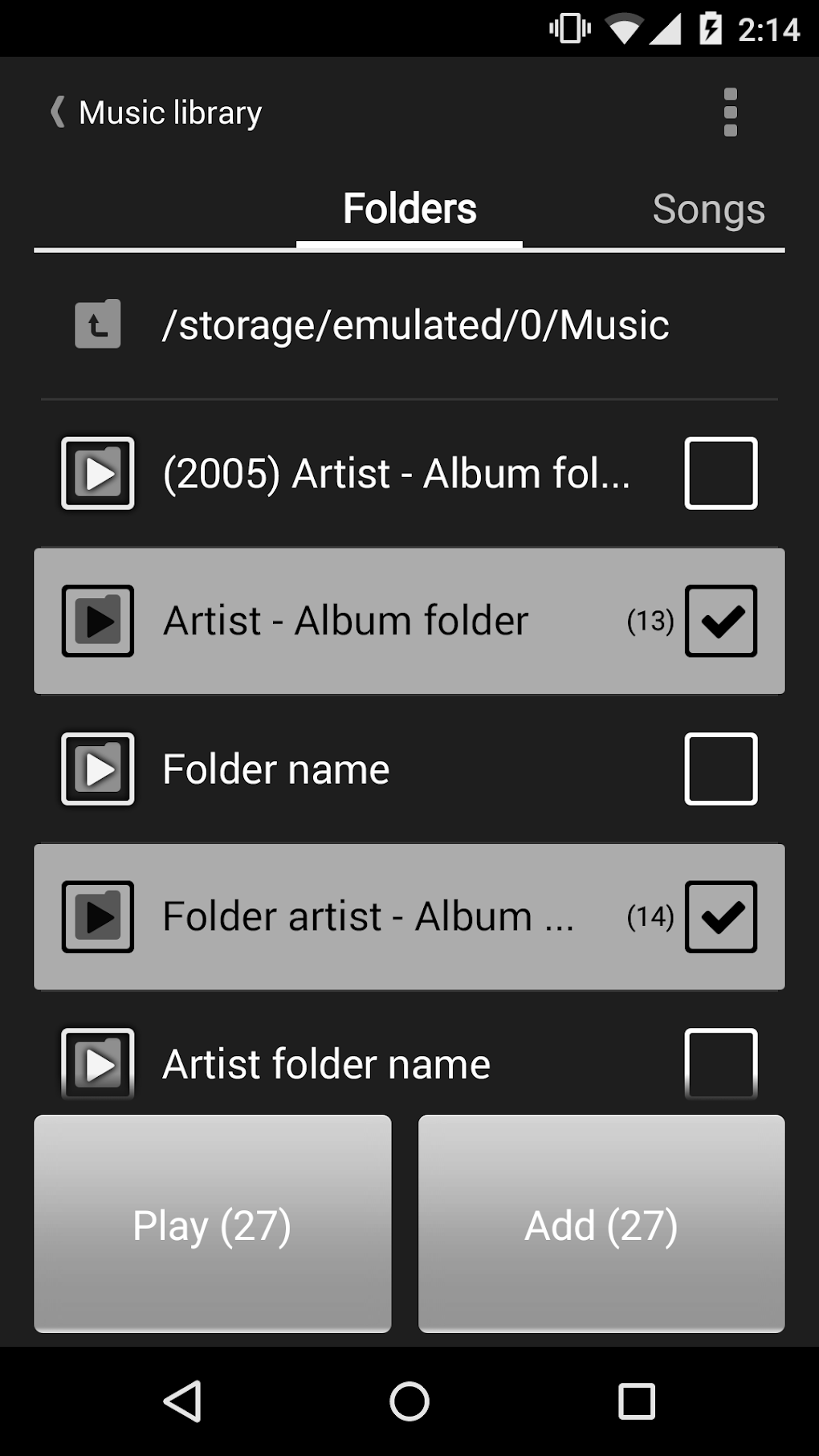819x1456 pixels.
Task: Select the Folder name checkbox
Action: 721,769
